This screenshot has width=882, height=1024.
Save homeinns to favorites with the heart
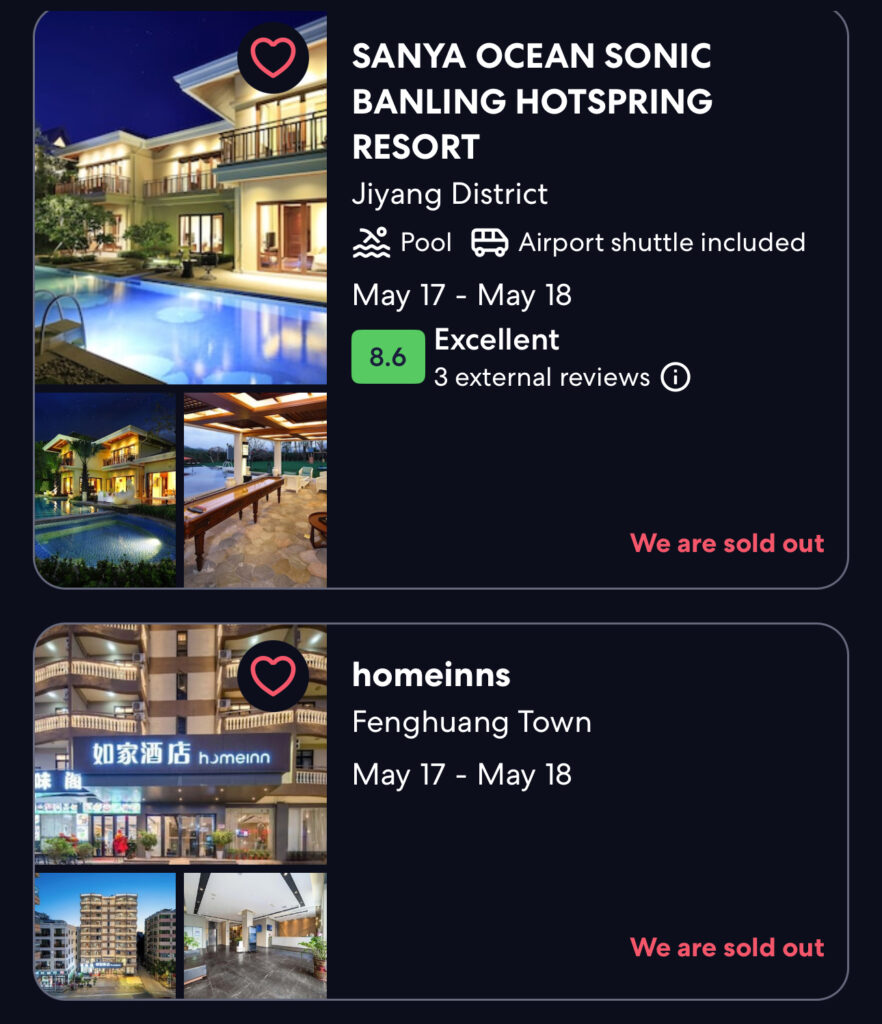(x=273, y=675)
